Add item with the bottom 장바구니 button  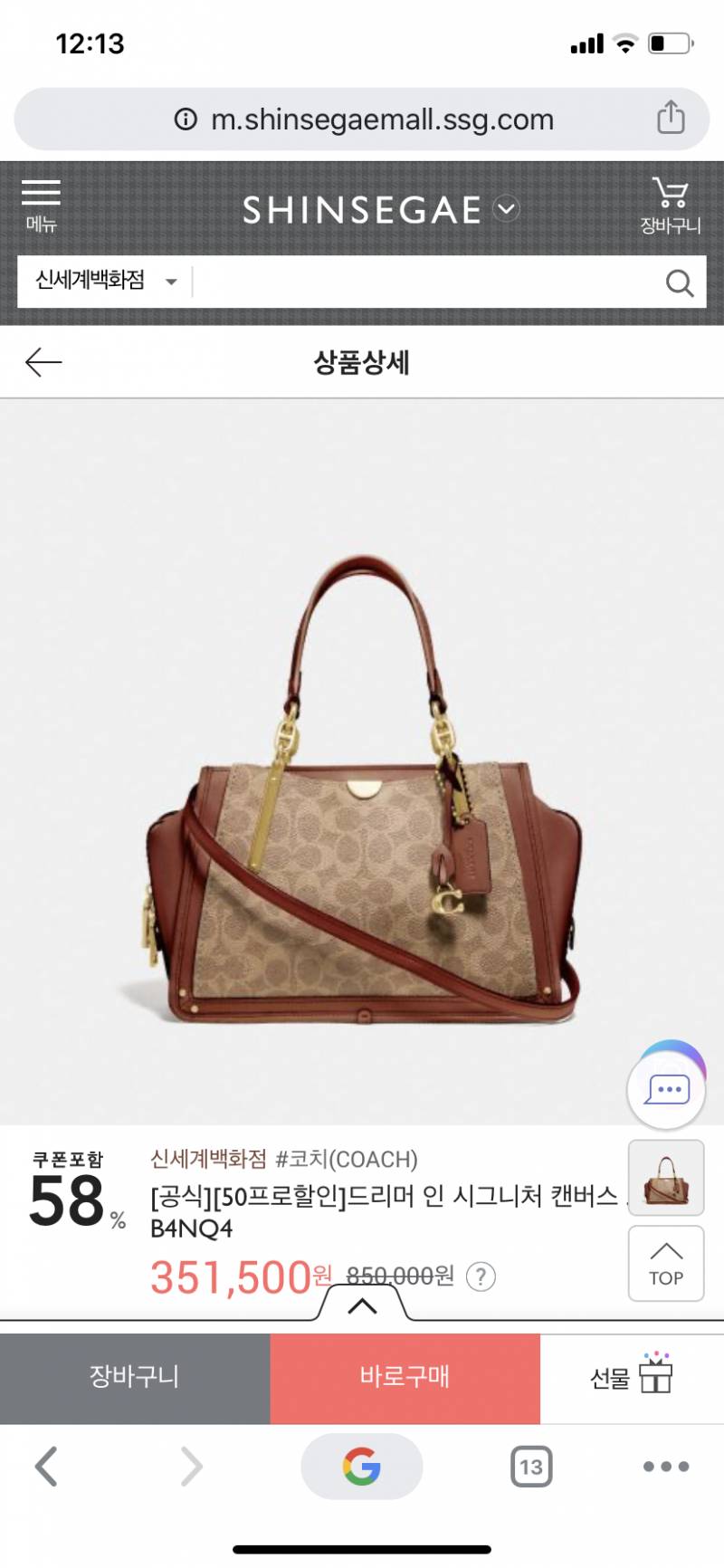point(134,1377)
